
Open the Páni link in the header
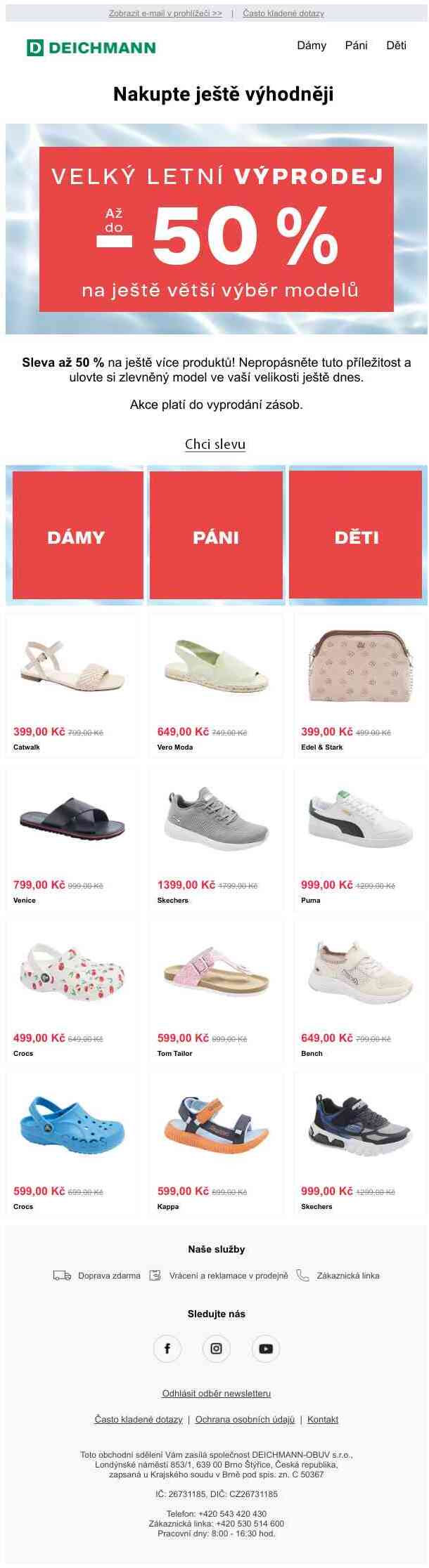(356, 46)
